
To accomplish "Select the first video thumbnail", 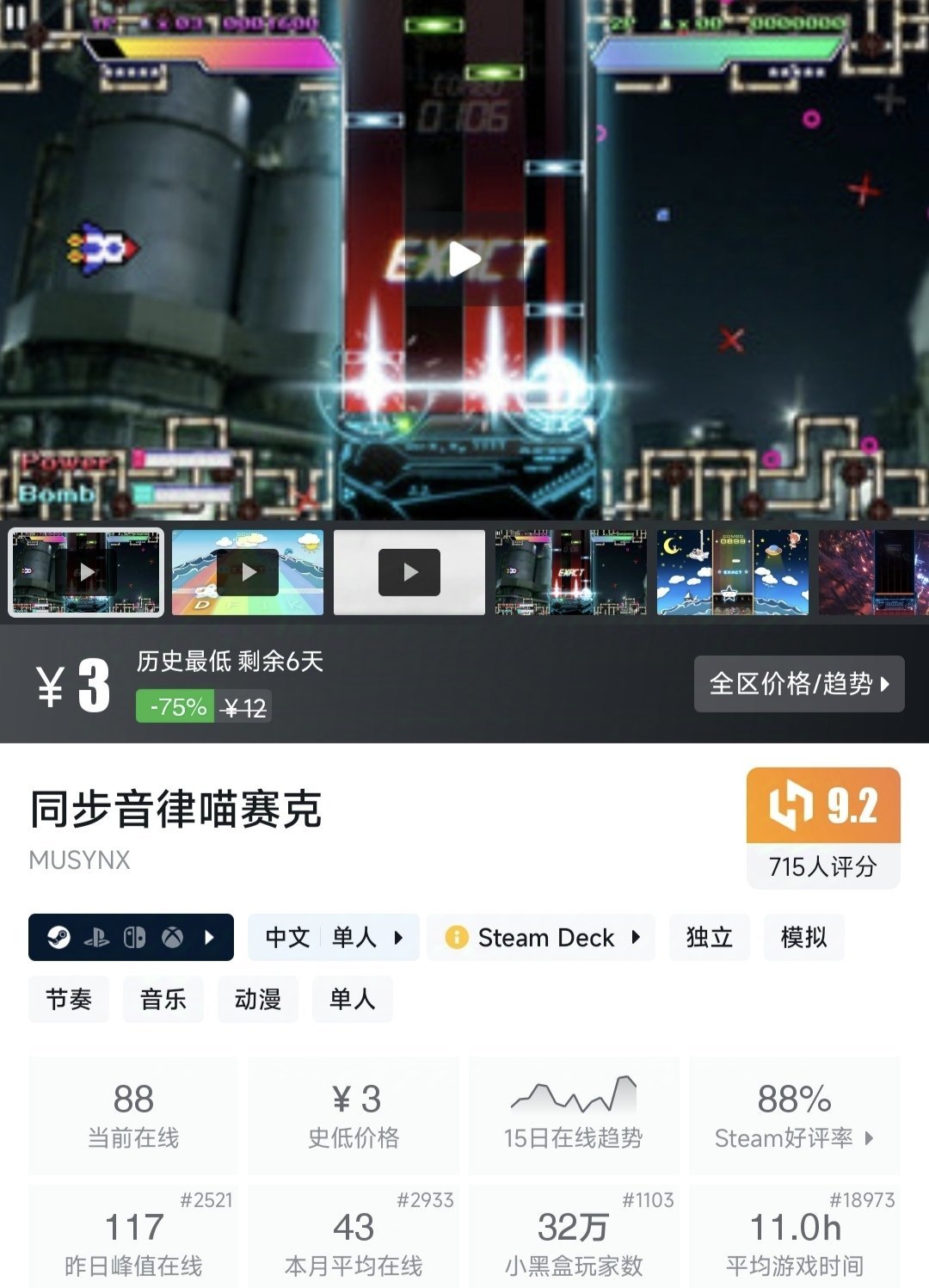I will click(x=86, y=572).
